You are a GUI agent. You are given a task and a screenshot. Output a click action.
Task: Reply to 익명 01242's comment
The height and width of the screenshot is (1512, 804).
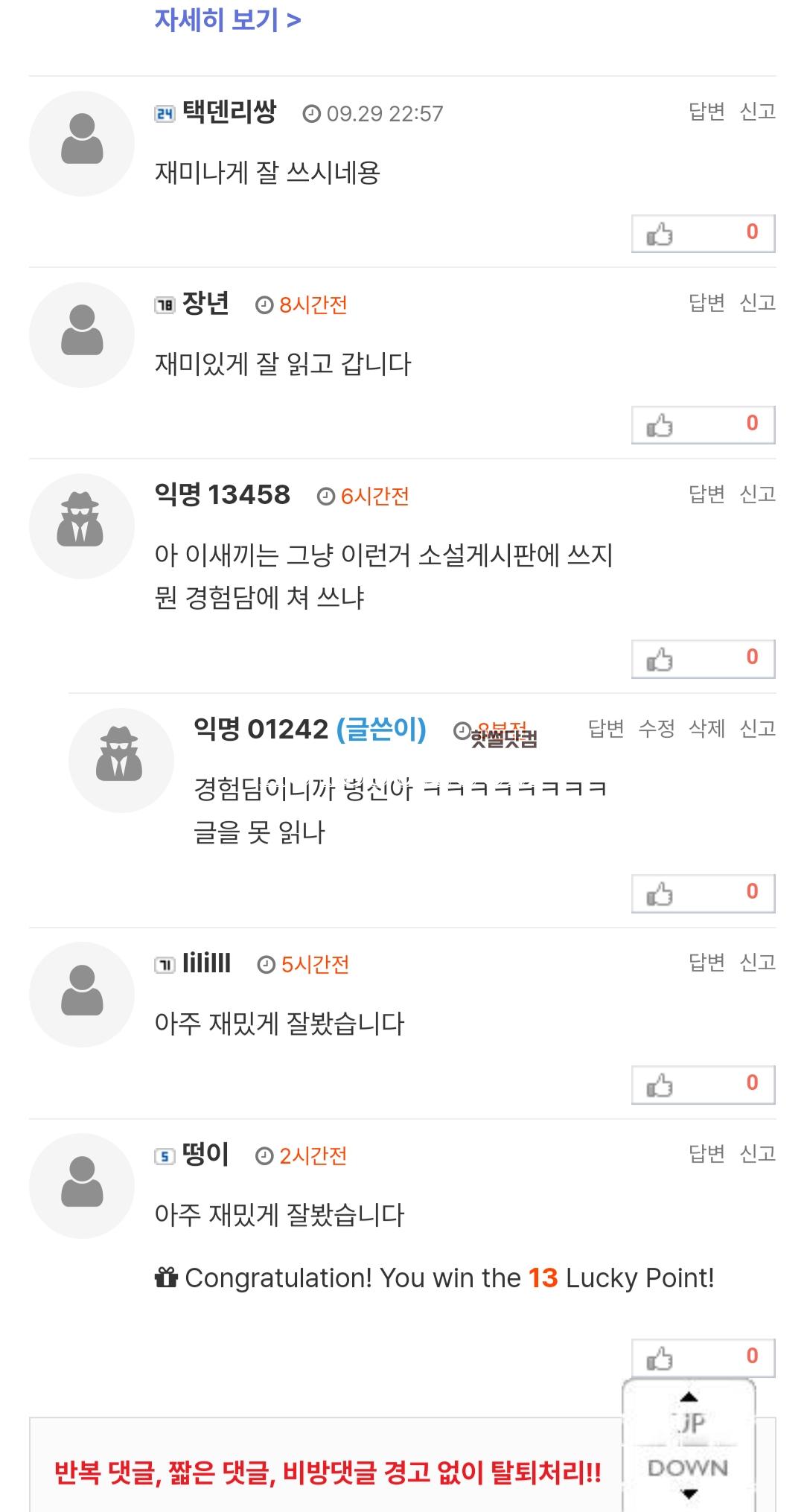coord(605,729)
